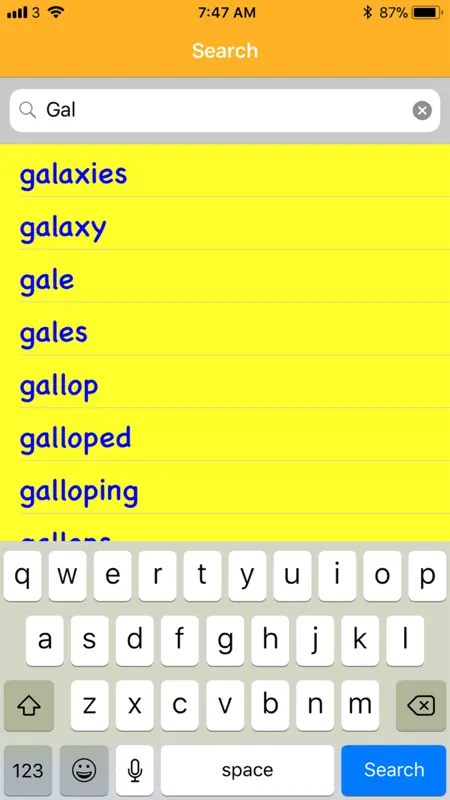Select galloped in the list
The height and width of the screenshot is (800, 450).
point(225,435)
